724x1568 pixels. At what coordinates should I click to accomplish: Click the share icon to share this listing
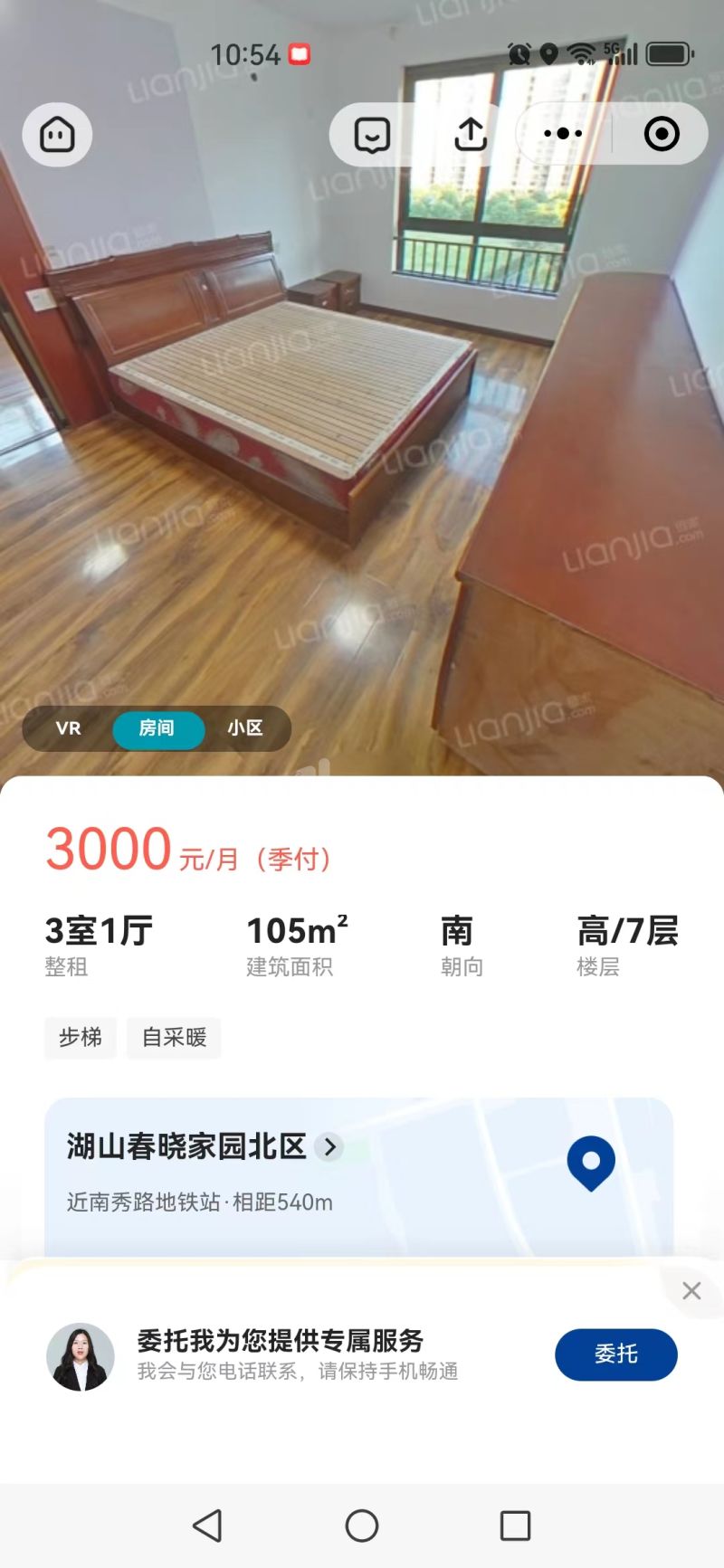click(470, 133)
